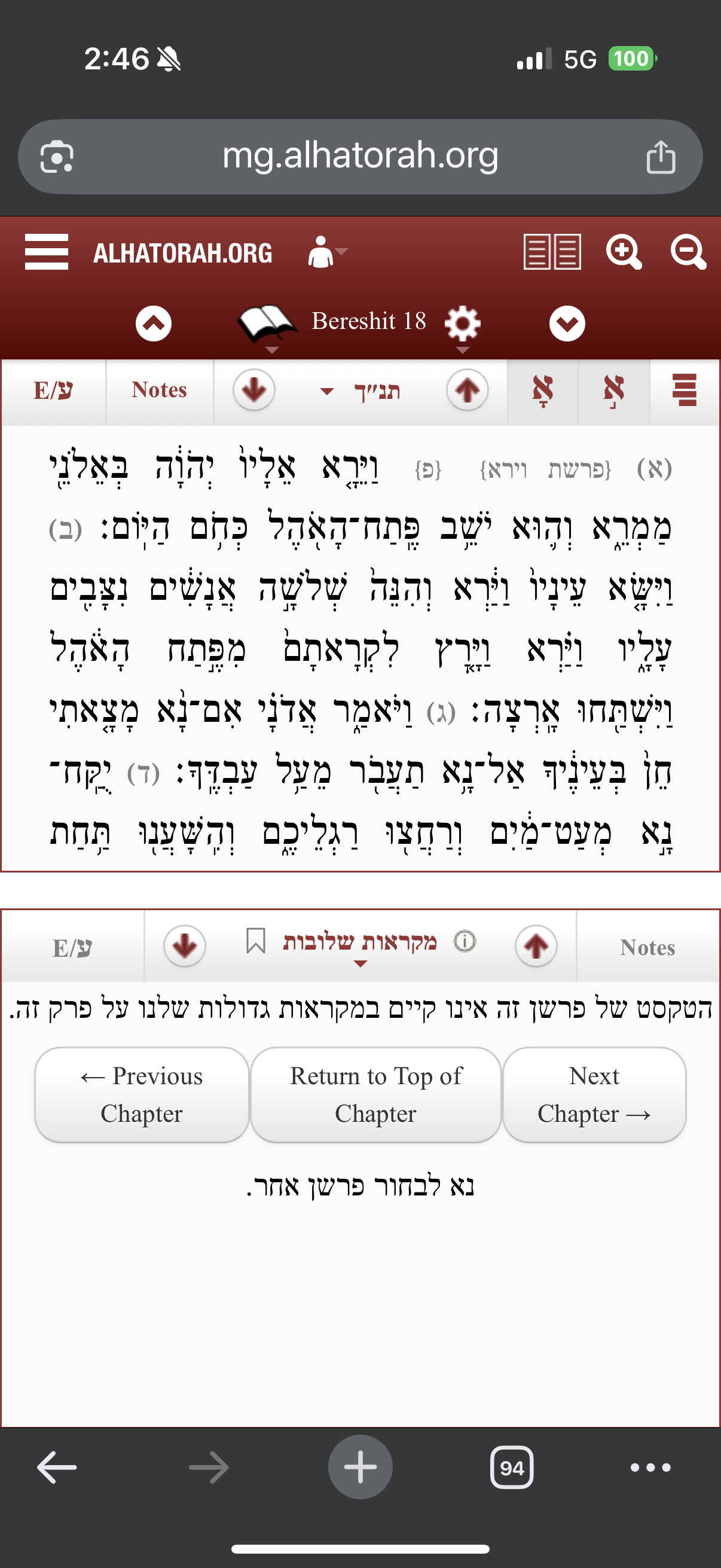
Task: Go to the Next Chapter
Action: (x=594, y=1094)
